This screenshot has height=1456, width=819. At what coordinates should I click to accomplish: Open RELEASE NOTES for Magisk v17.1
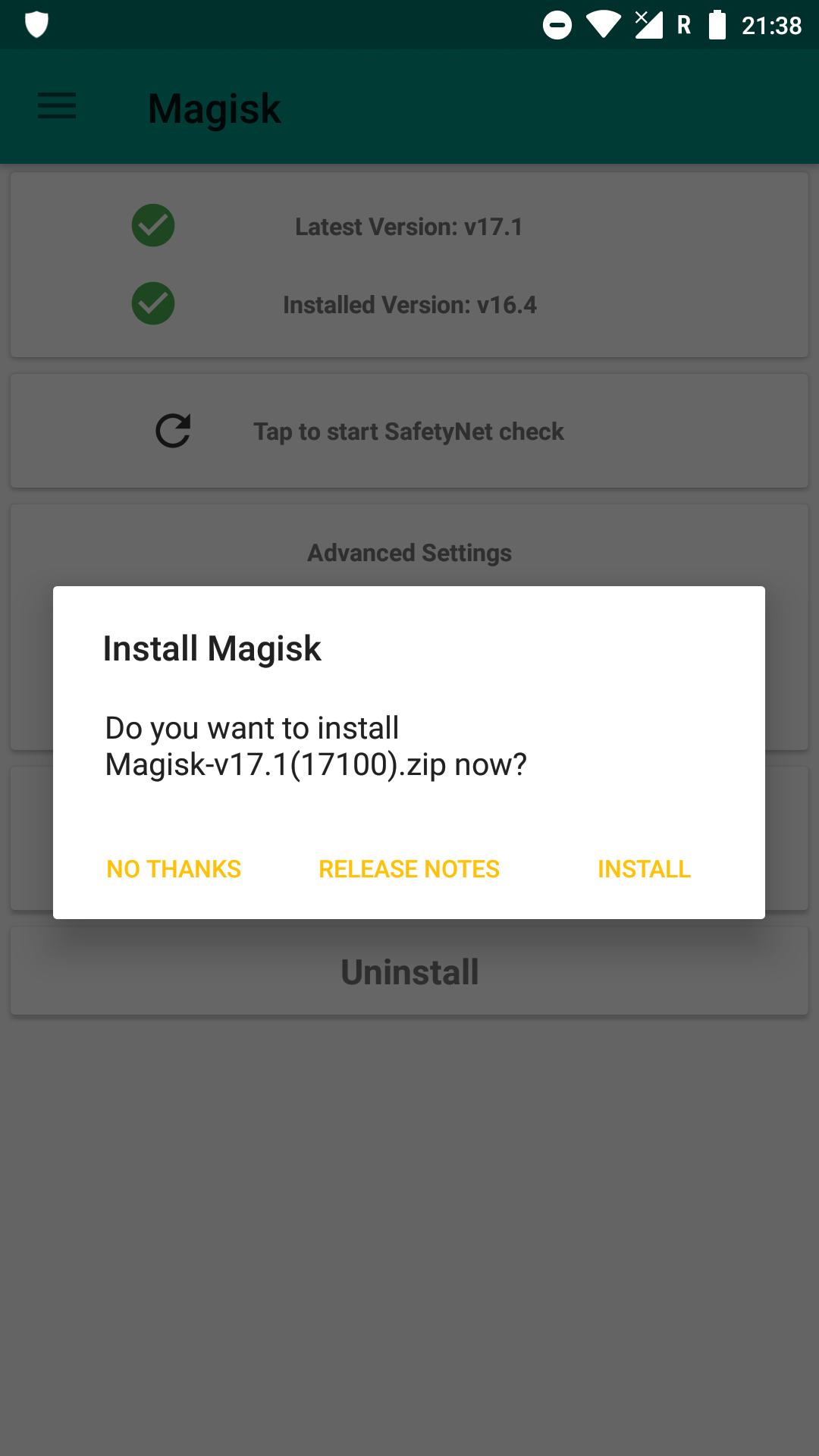coord(409,869)
